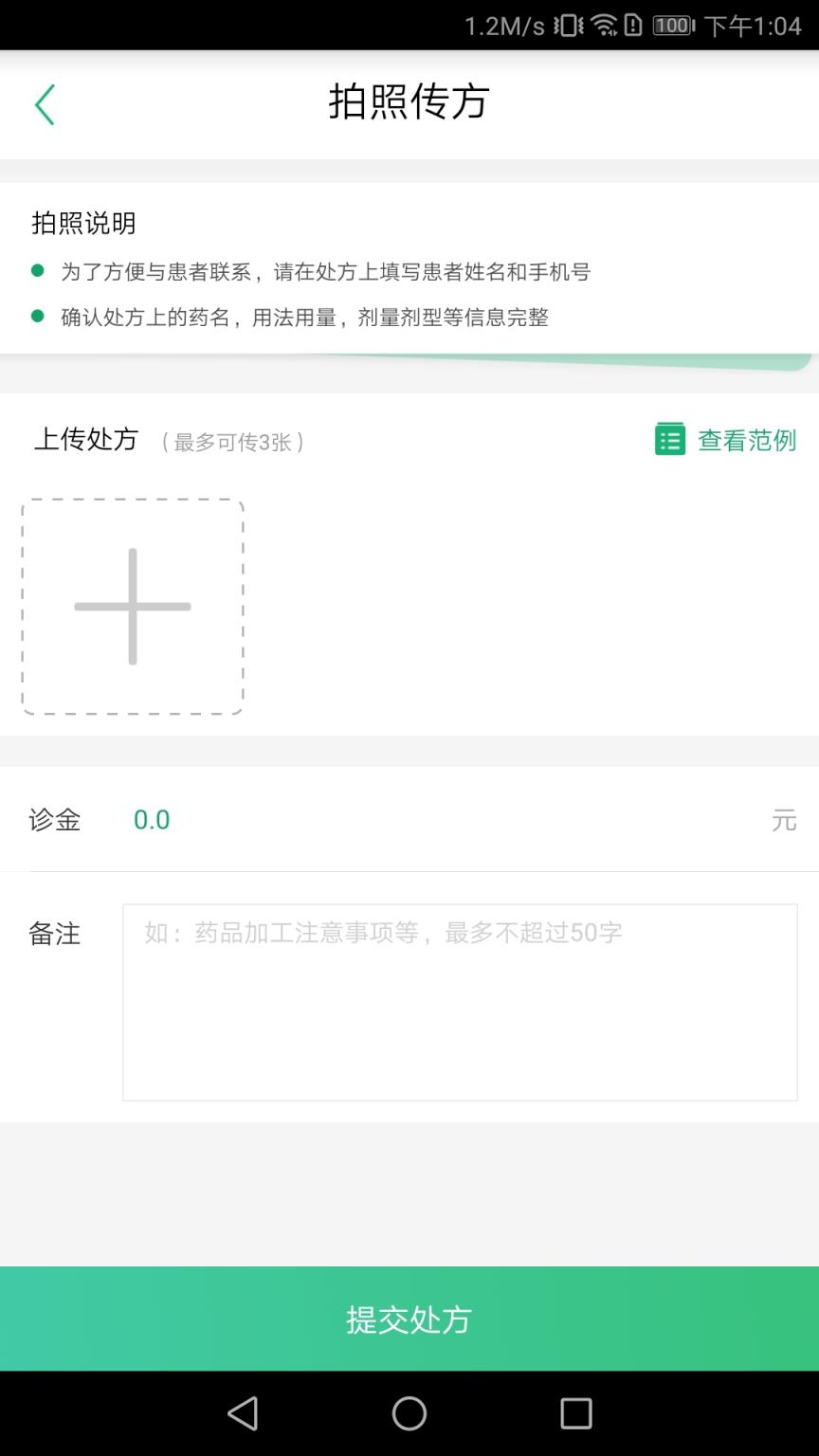Submit the prescription via 提交处方
This screenshot has width=819, height=1456.
point(409,1319)
